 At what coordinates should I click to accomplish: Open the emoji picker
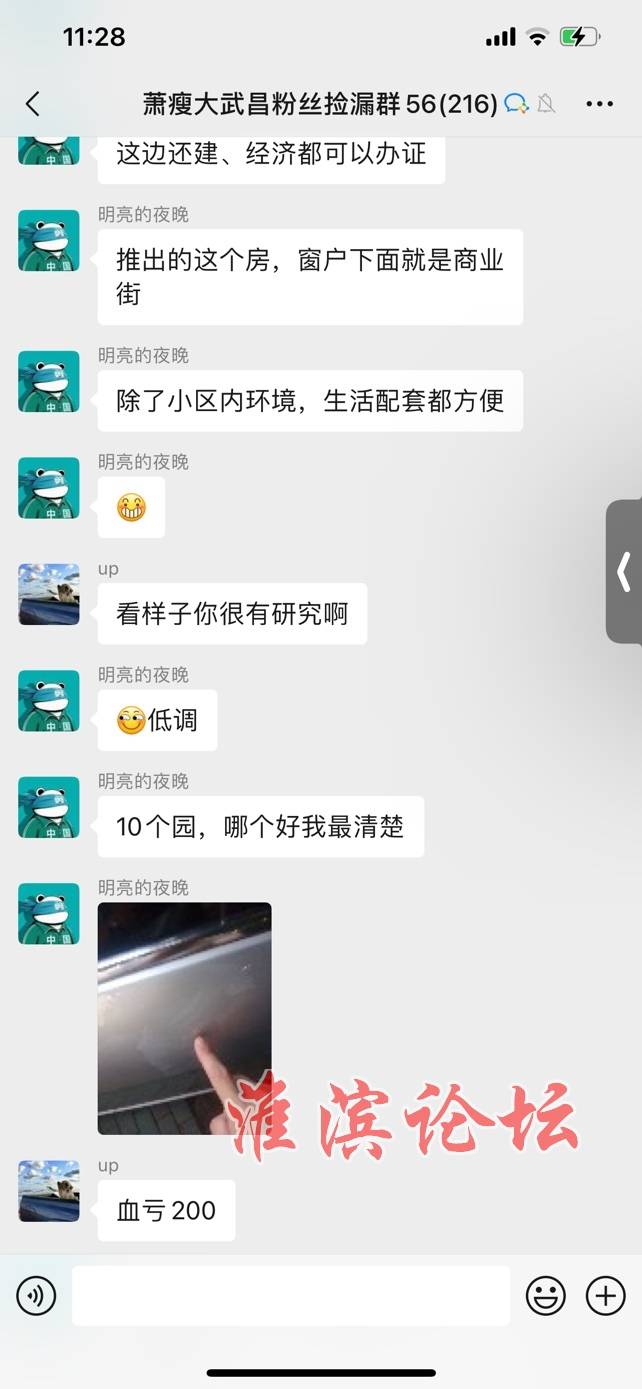546,1296
